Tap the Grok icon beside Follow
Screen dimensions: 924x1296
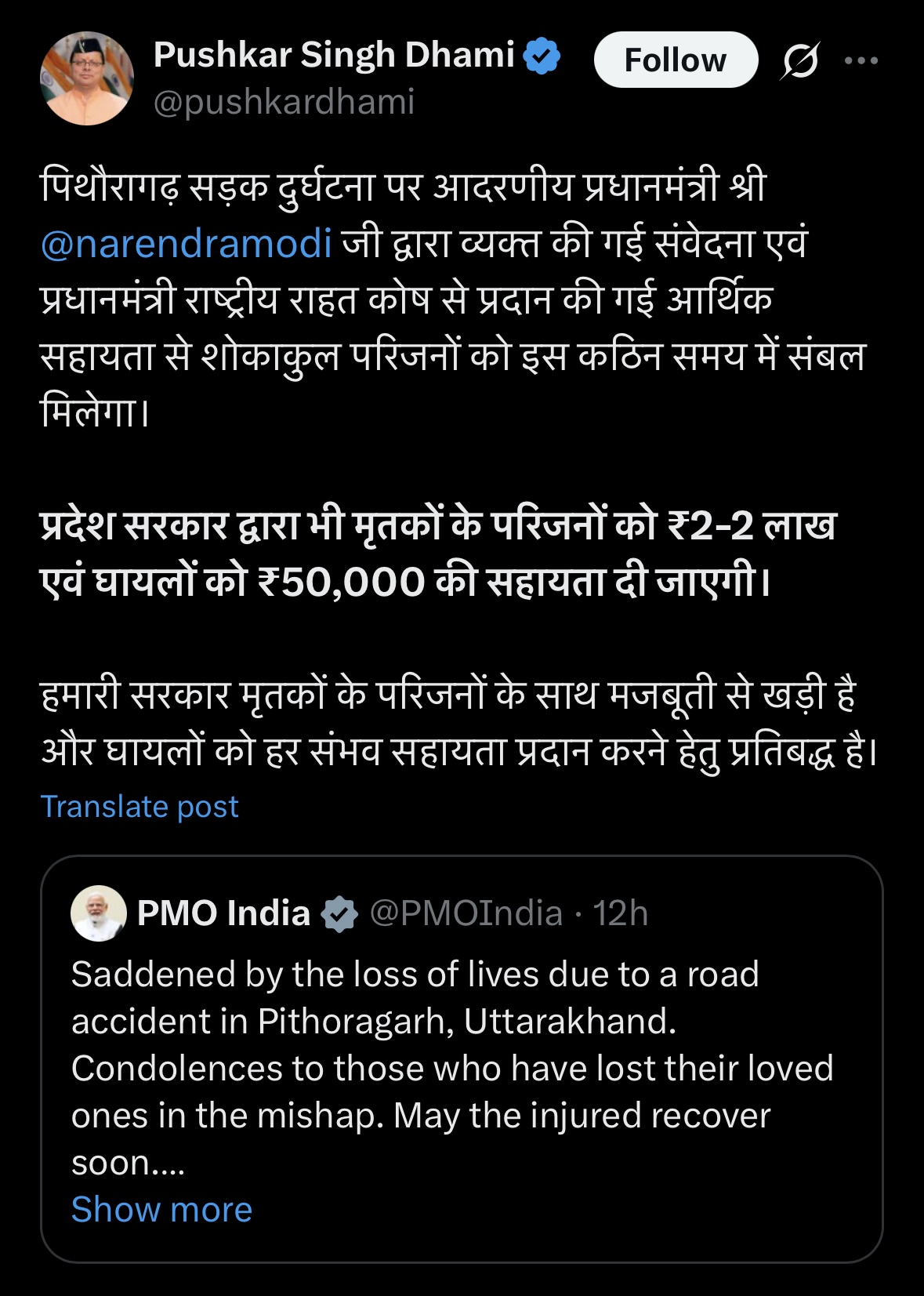[800, 60]
